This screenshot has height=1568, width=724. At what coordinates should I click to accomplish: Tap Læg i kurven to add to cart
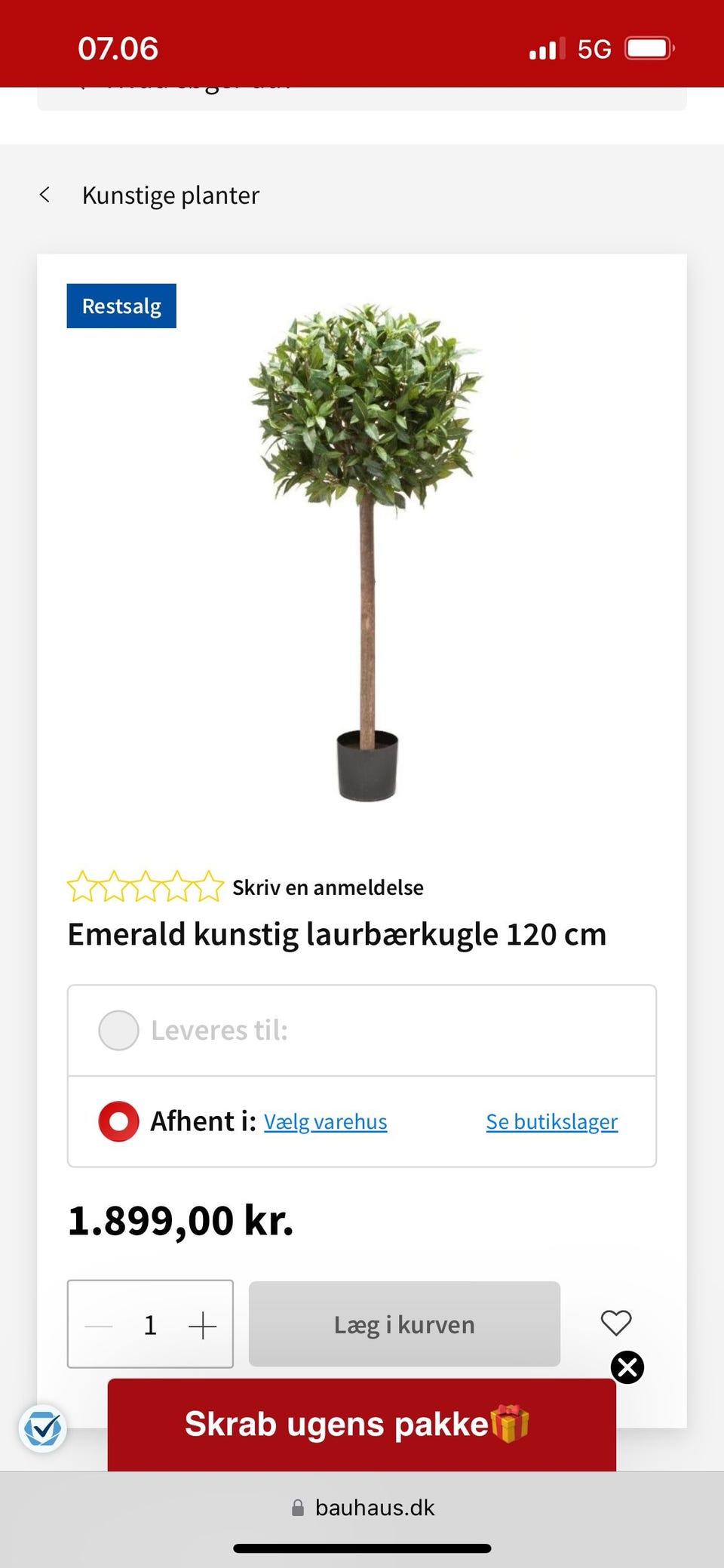click(x=403, y=1324)
